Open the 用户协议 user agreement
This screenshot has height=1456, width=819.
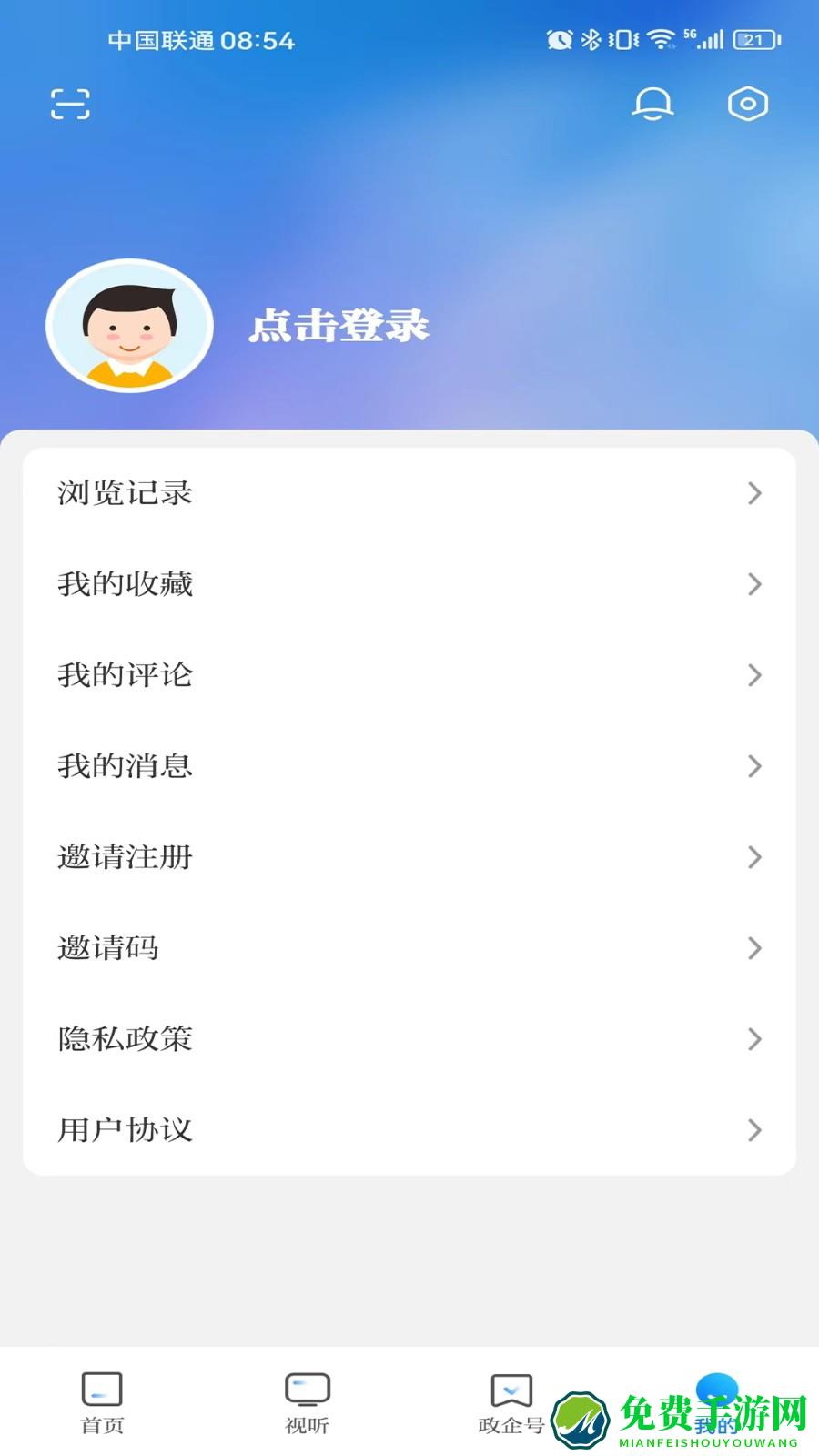(409, 1130)
